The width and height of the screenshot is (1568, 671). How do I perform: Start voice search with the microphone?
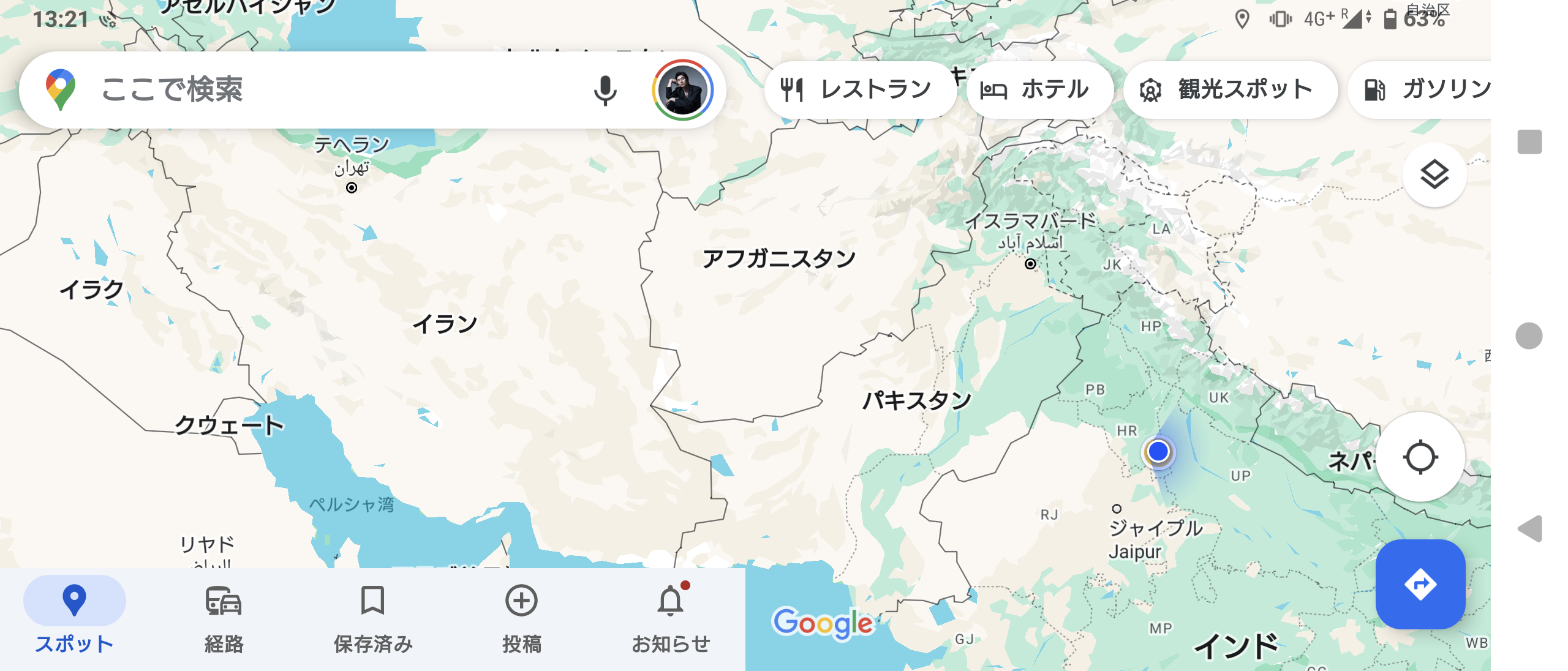(x=605, y=91)
